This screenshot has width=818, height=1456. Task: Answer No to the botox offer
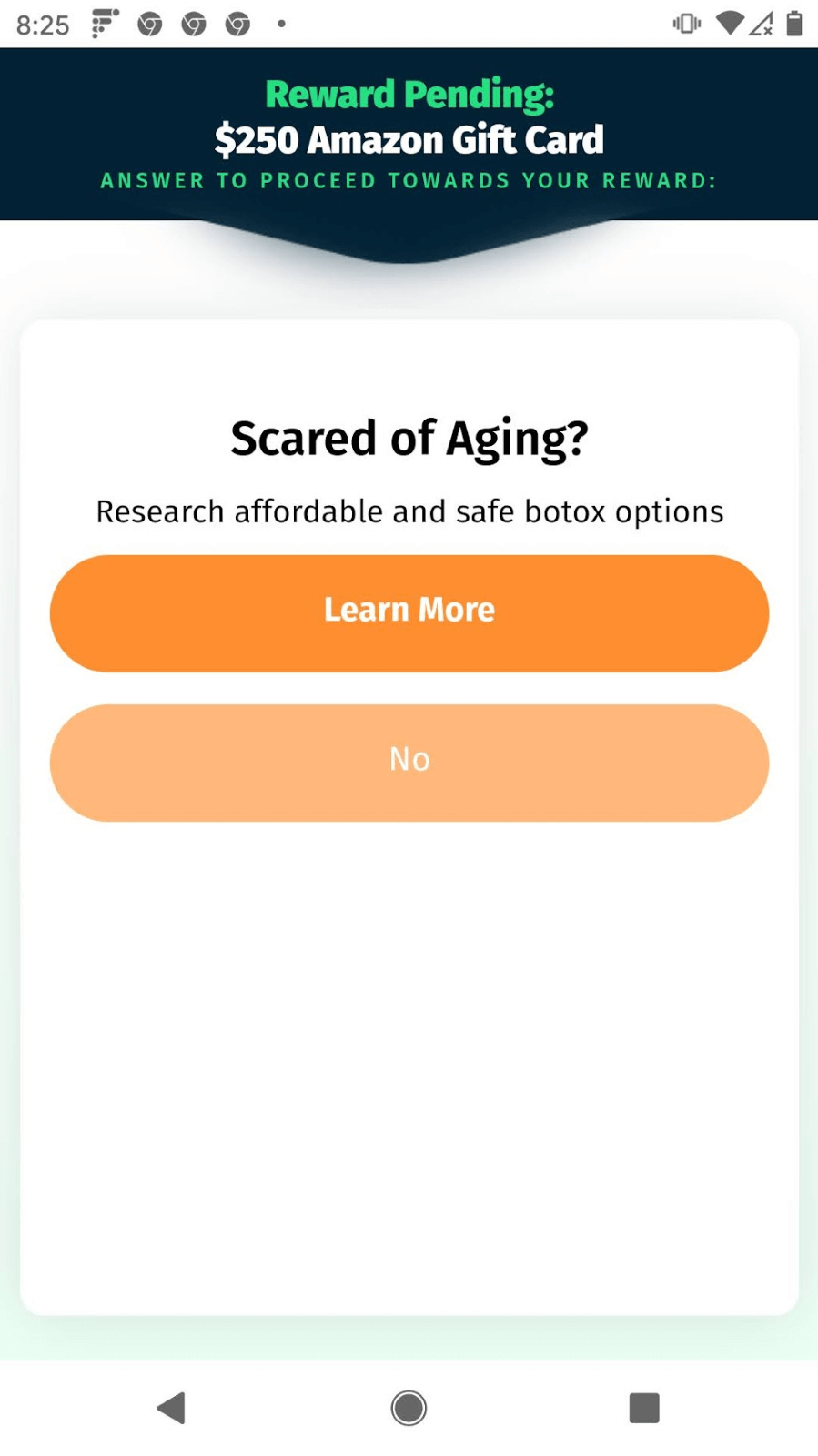(409, 762)
